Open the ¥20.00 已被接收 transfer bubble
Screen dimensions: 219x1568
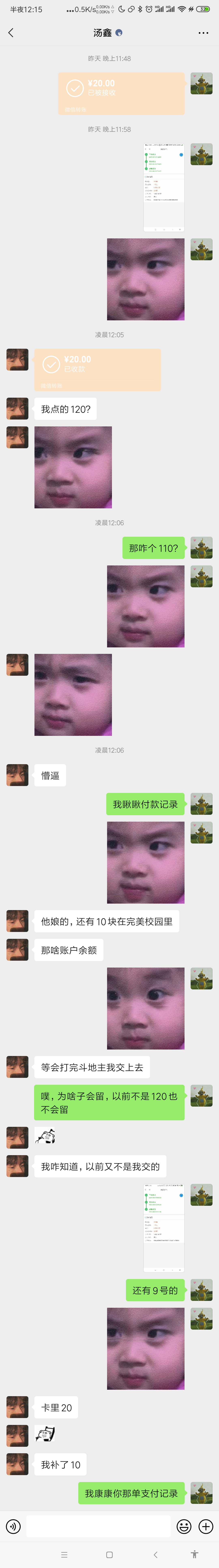pos(121,93)
